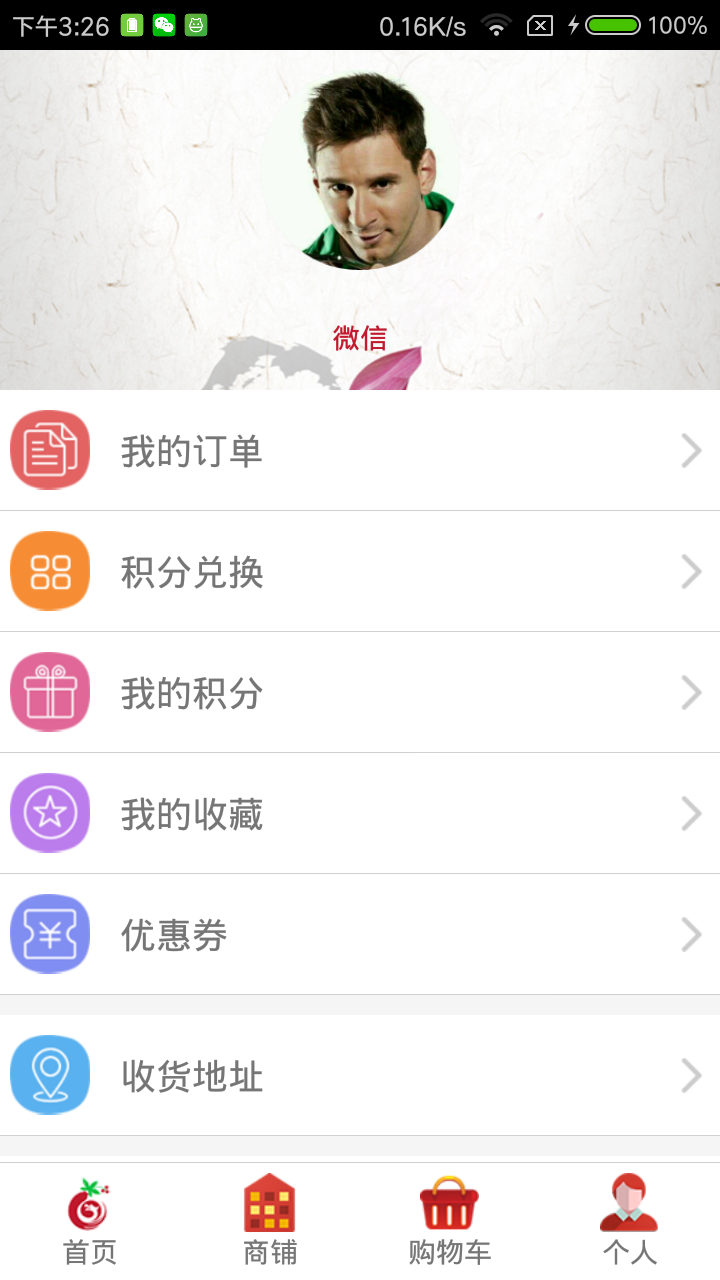Switch to the 首页 home tab
720x1280 pixels.
[90, 1222]
